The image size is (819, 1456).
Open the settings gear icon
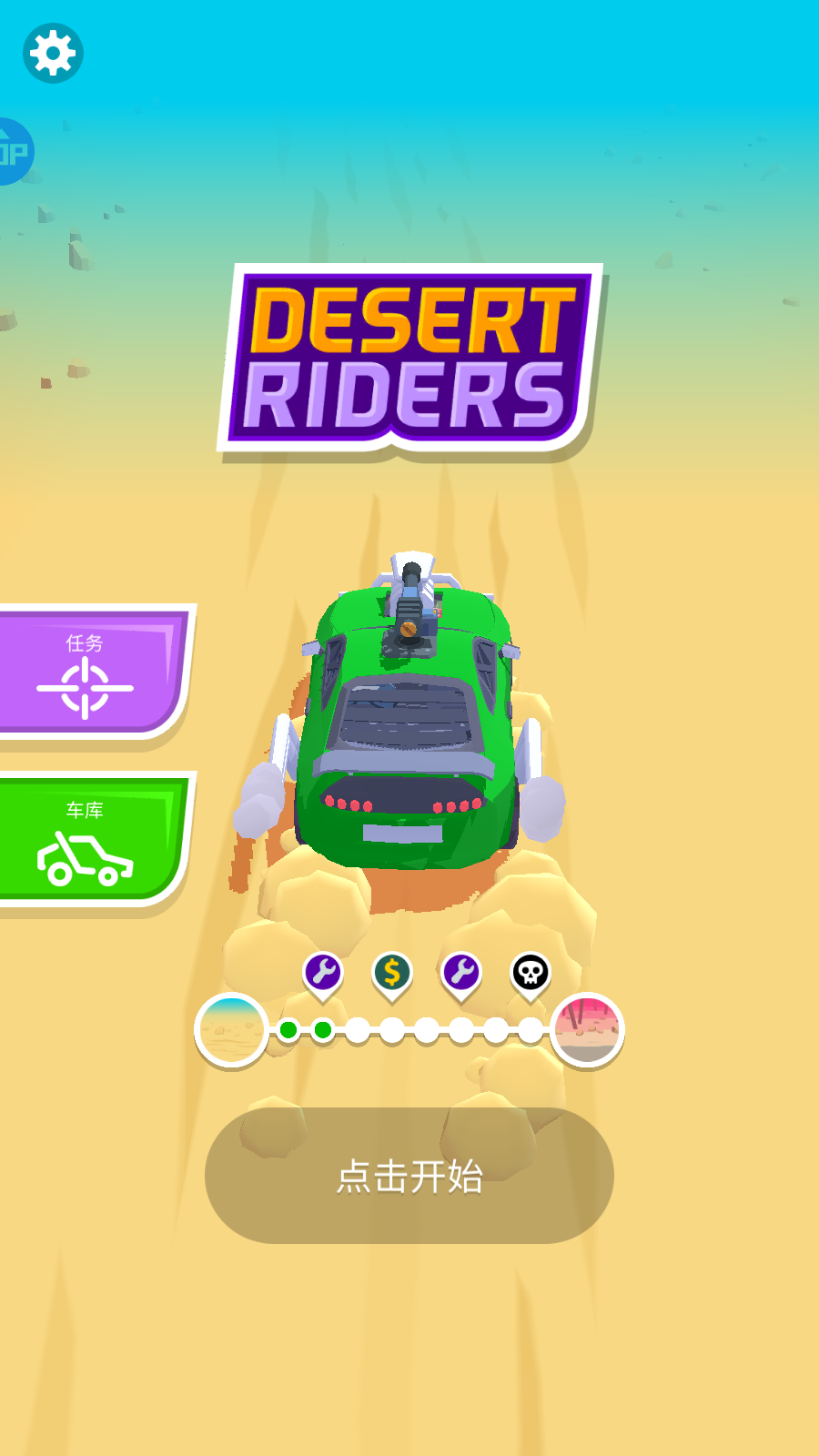(53, 53)
